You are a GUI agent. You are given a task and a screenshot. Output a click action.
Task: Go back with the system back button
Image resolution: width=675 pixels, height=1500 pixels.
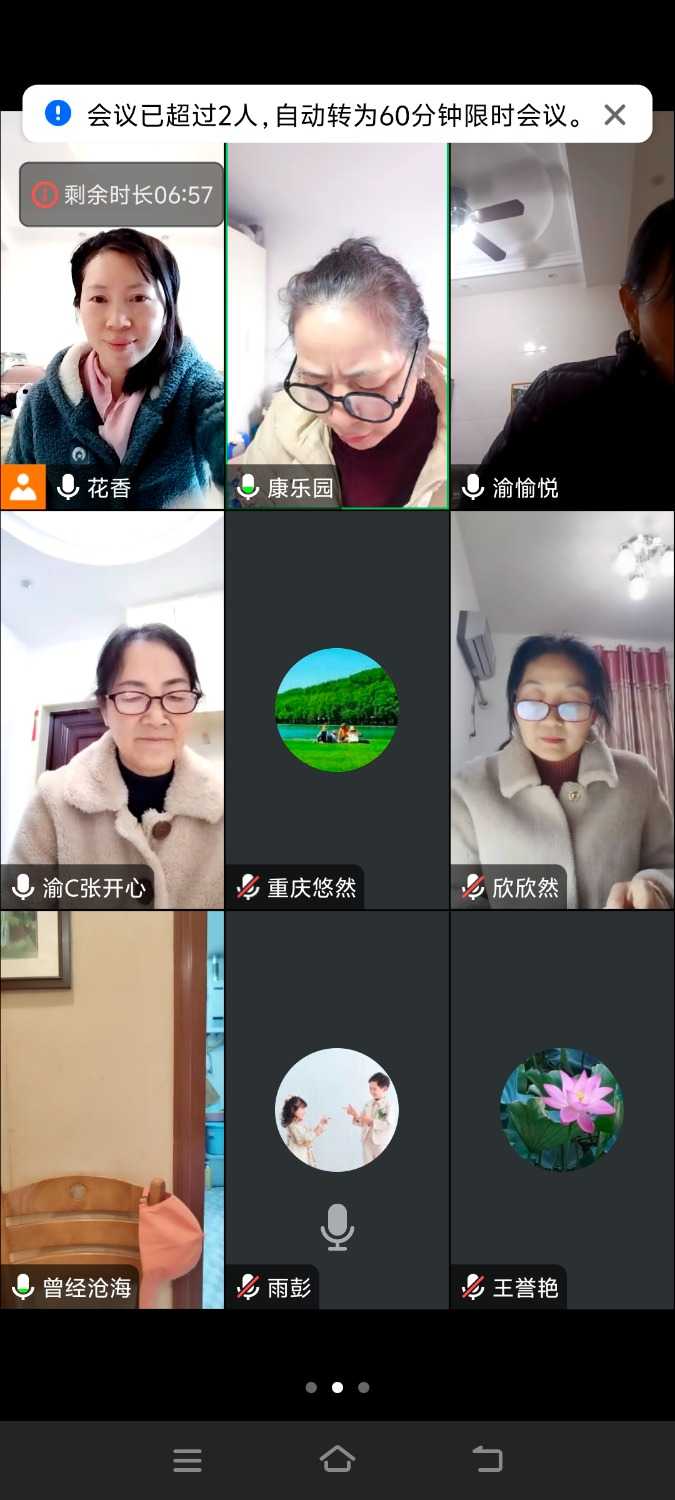coord(487,1459)
